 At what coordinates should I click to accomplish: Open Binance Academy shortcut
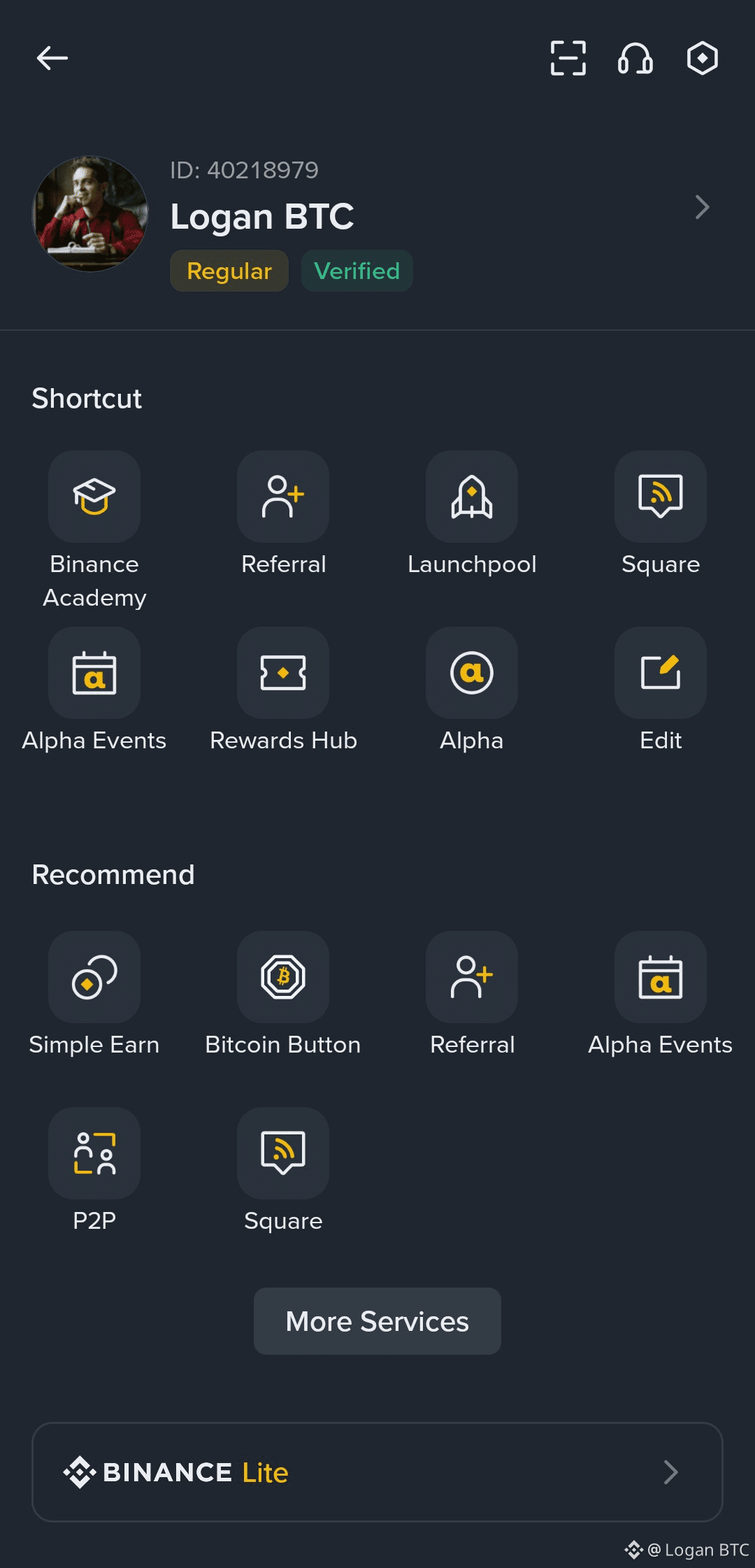click(94, 497)
